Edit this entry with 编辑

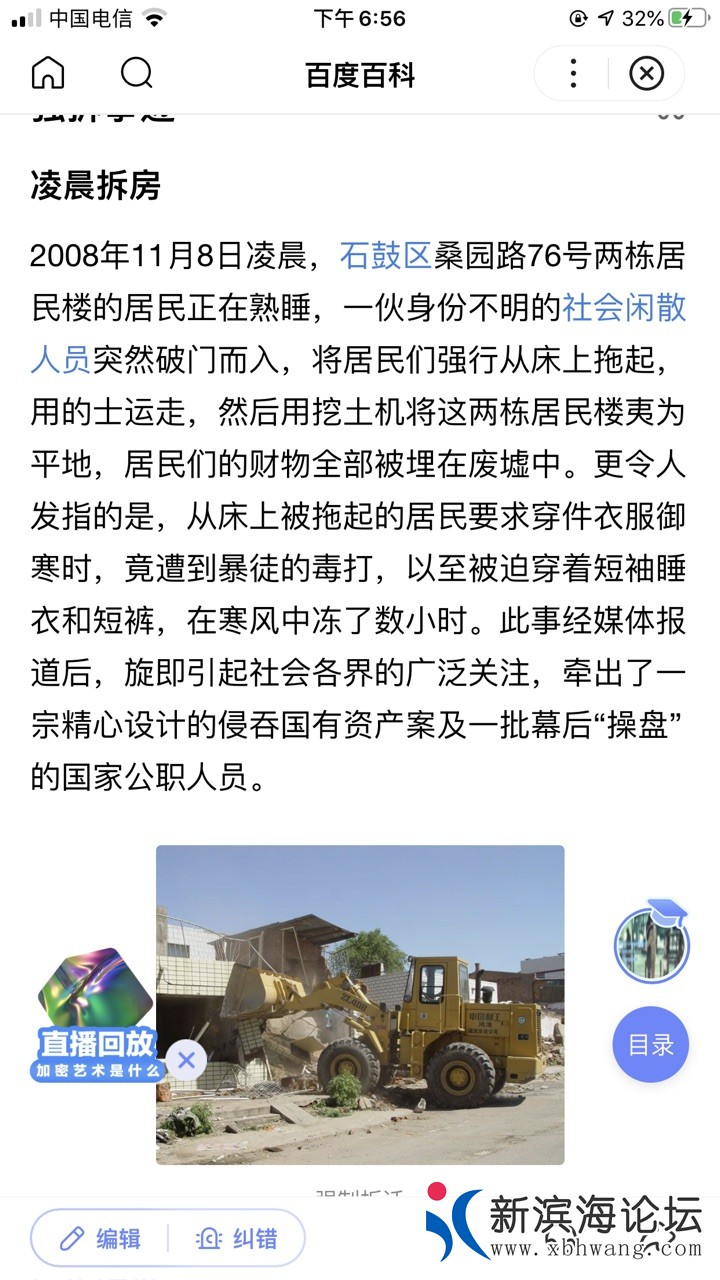click(x=100, y=1238)
